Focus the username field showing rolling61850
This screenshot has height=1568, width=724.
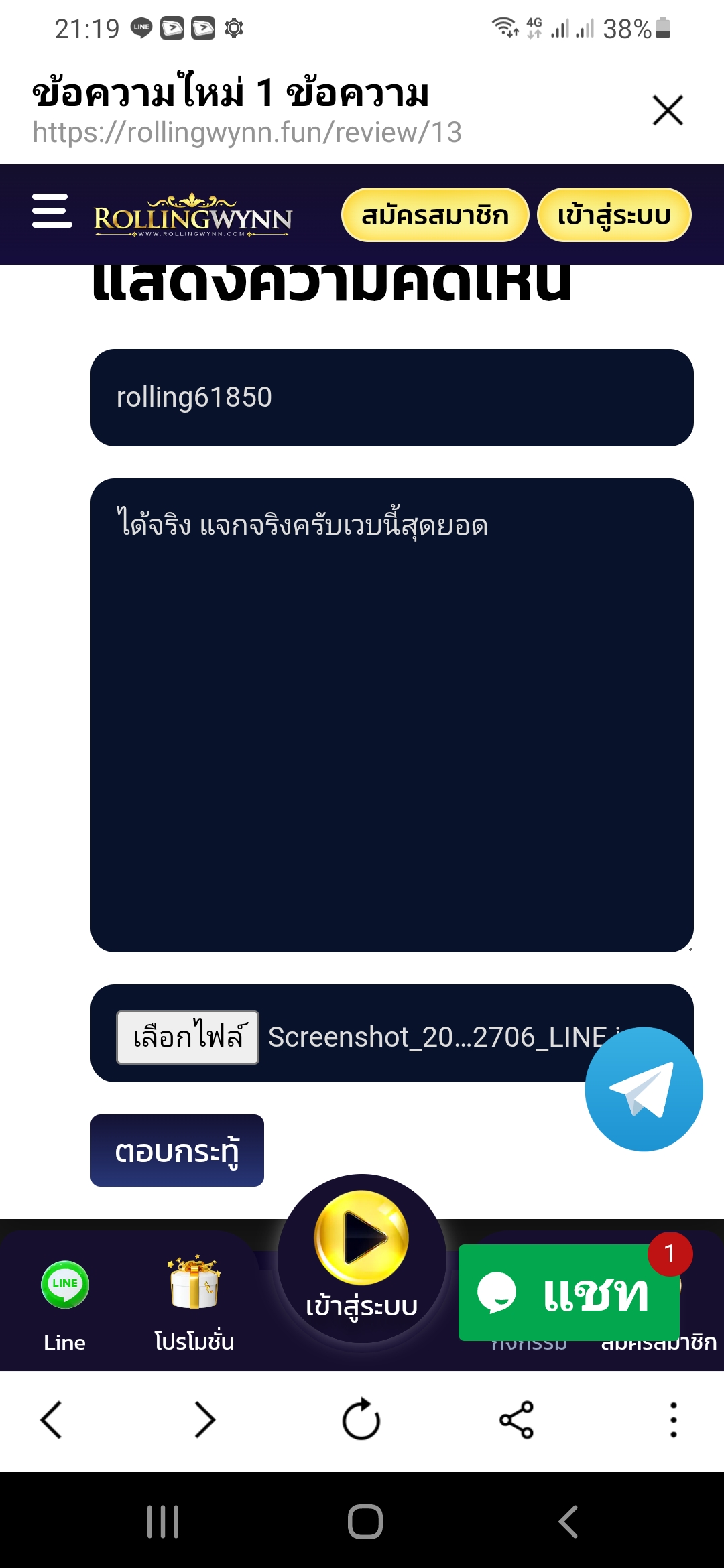tap(392, 397)
